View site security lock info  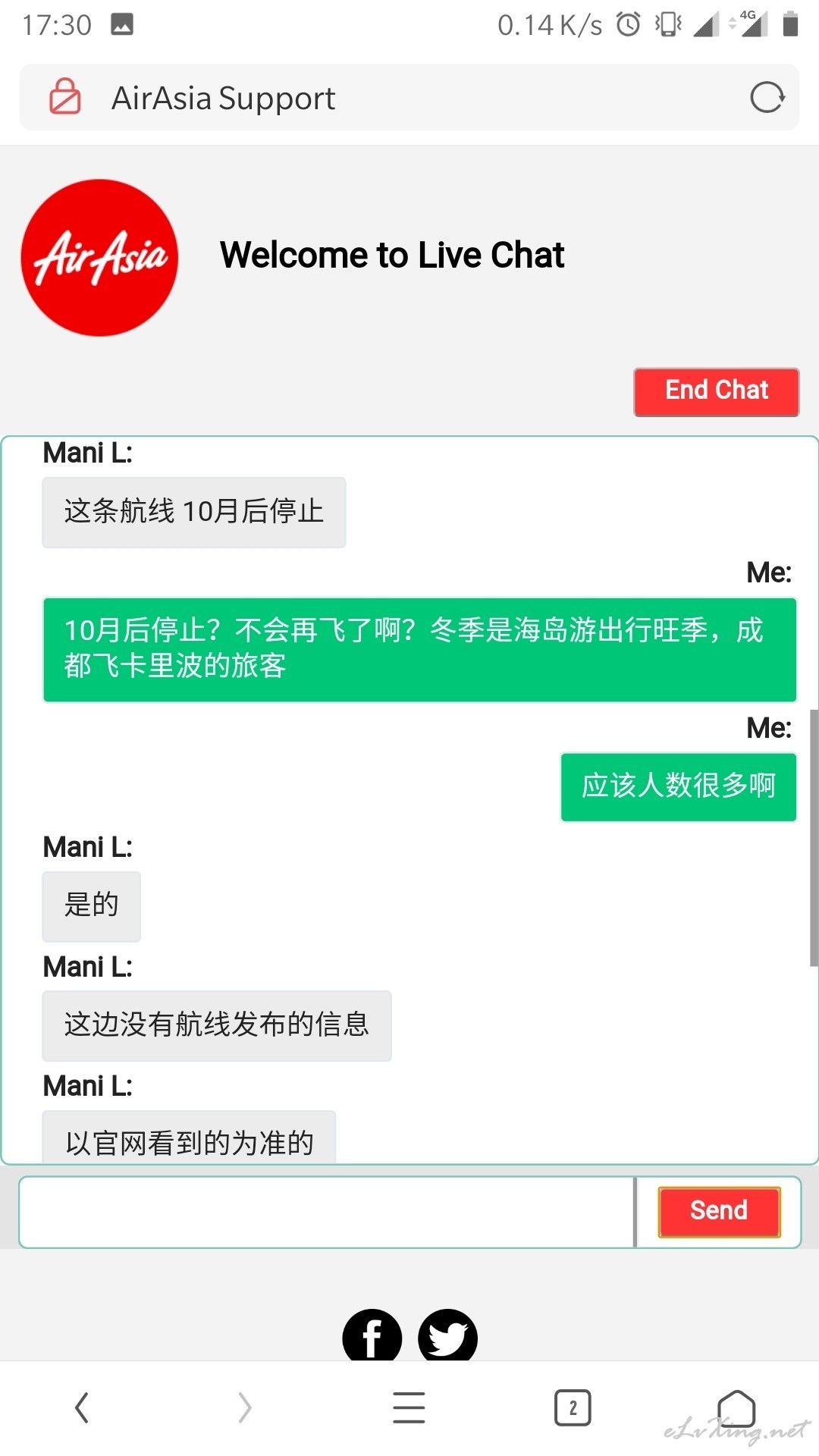pos(65,97)
